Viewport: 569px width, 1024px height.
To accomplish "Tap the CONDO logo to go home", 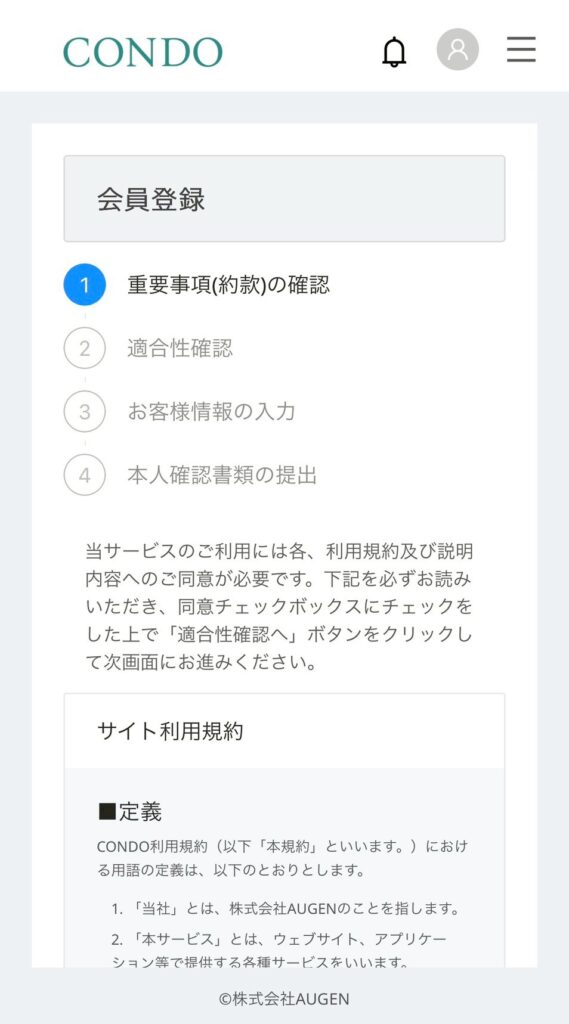I will [142, 52].
